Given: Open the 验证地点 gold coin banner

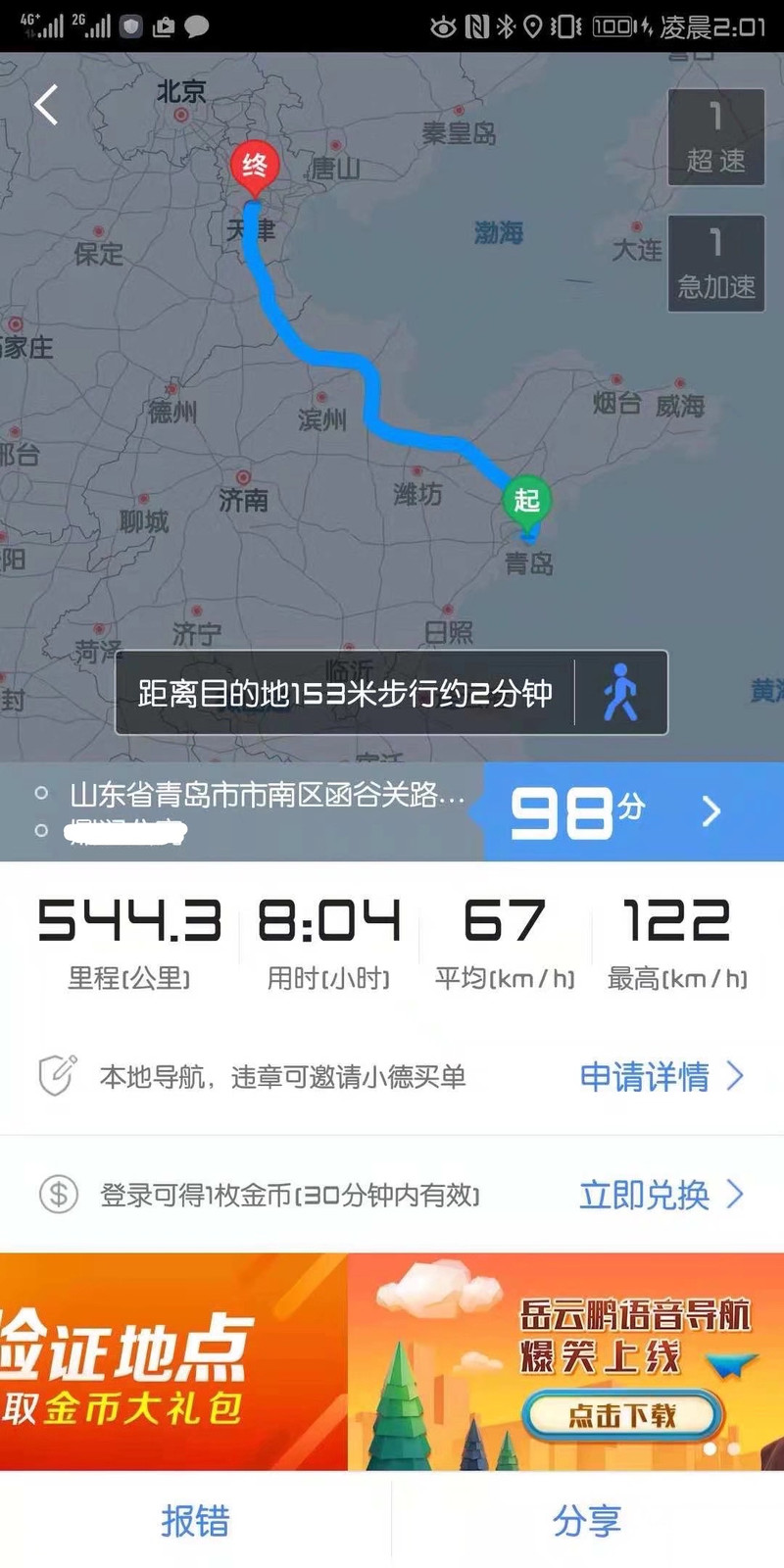Looking at the screenshot, I should tap(173, 1362).
